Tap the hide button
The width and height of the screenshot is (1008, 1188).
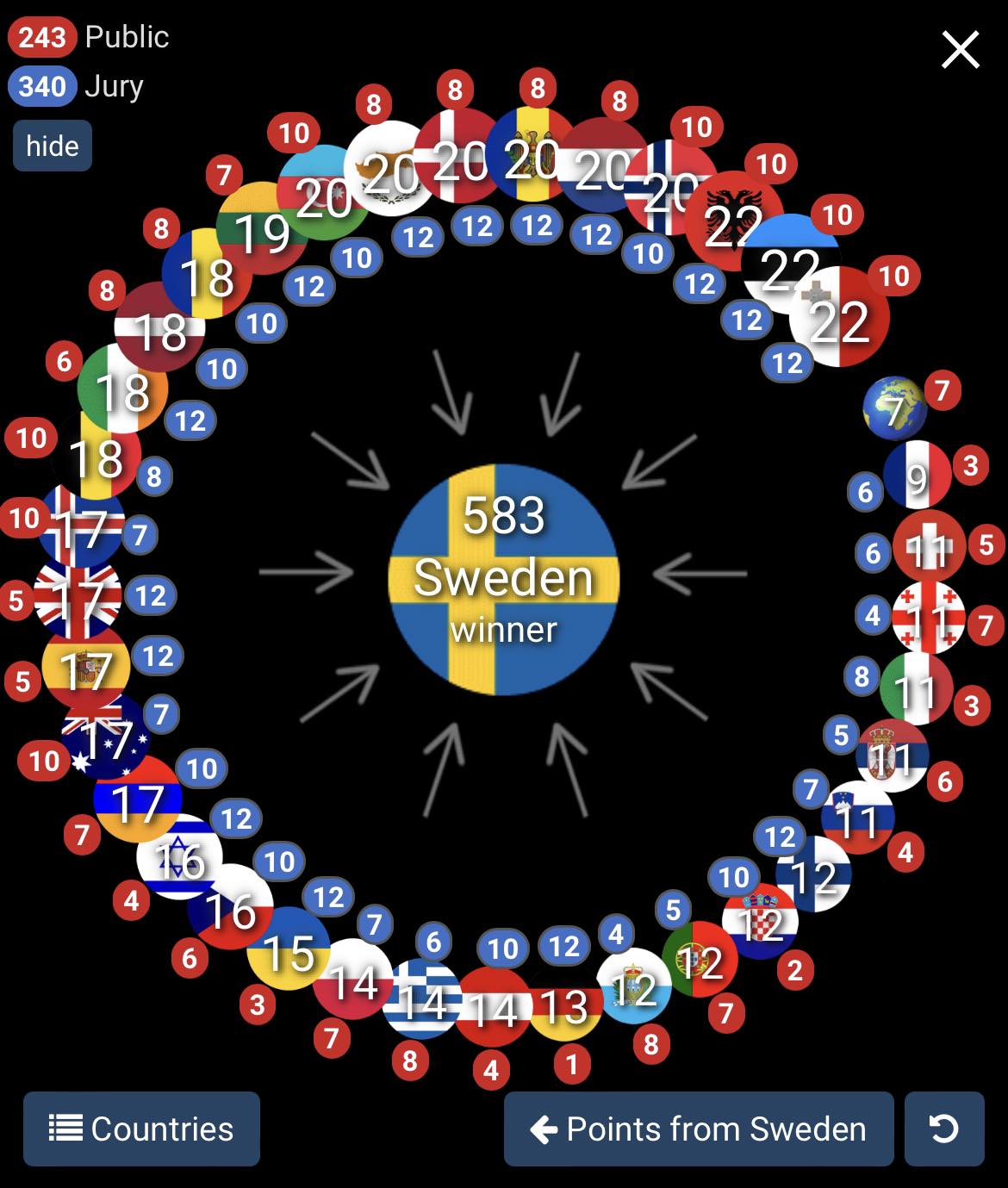52,146
